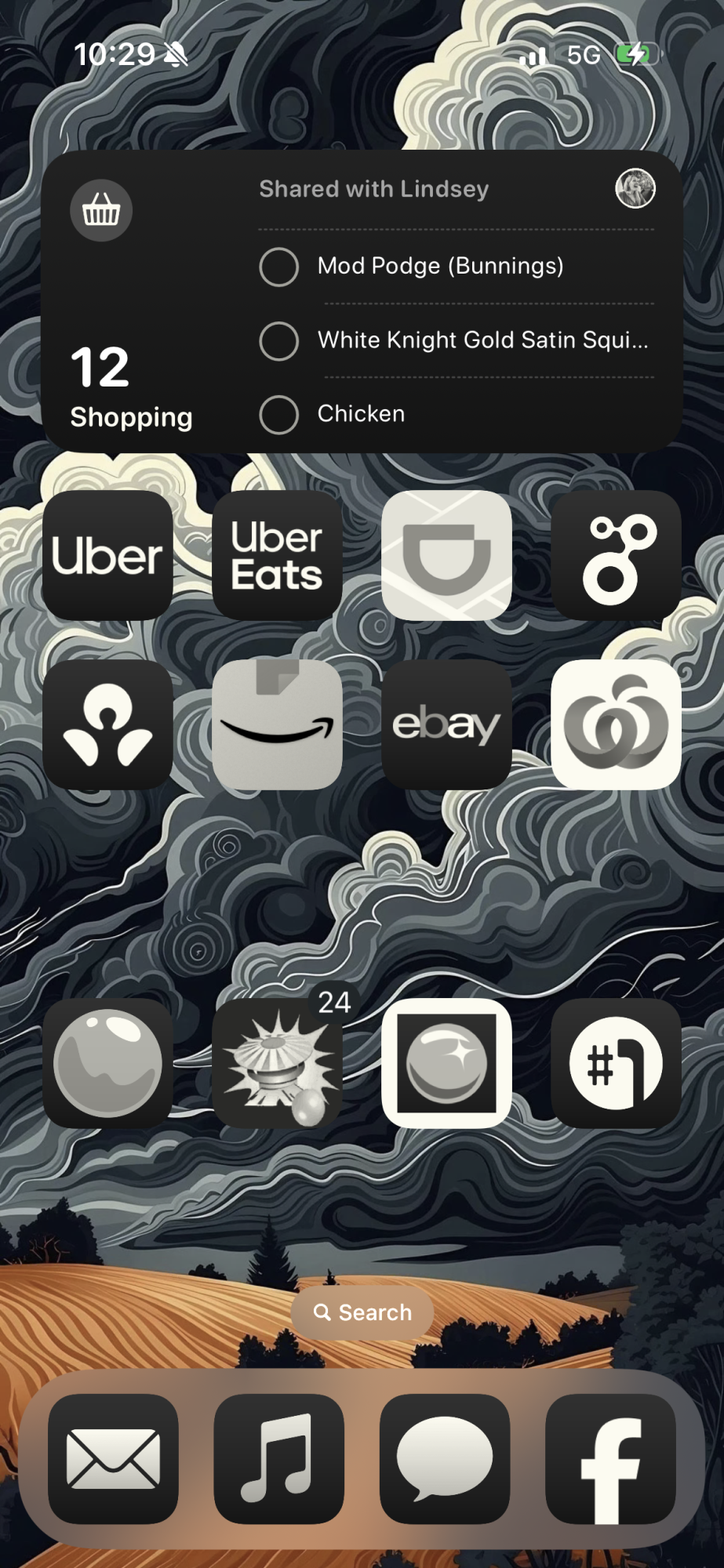Open the eBay app
The image size is (724, 1568).
pyautogui.click(x=446, y=724)
